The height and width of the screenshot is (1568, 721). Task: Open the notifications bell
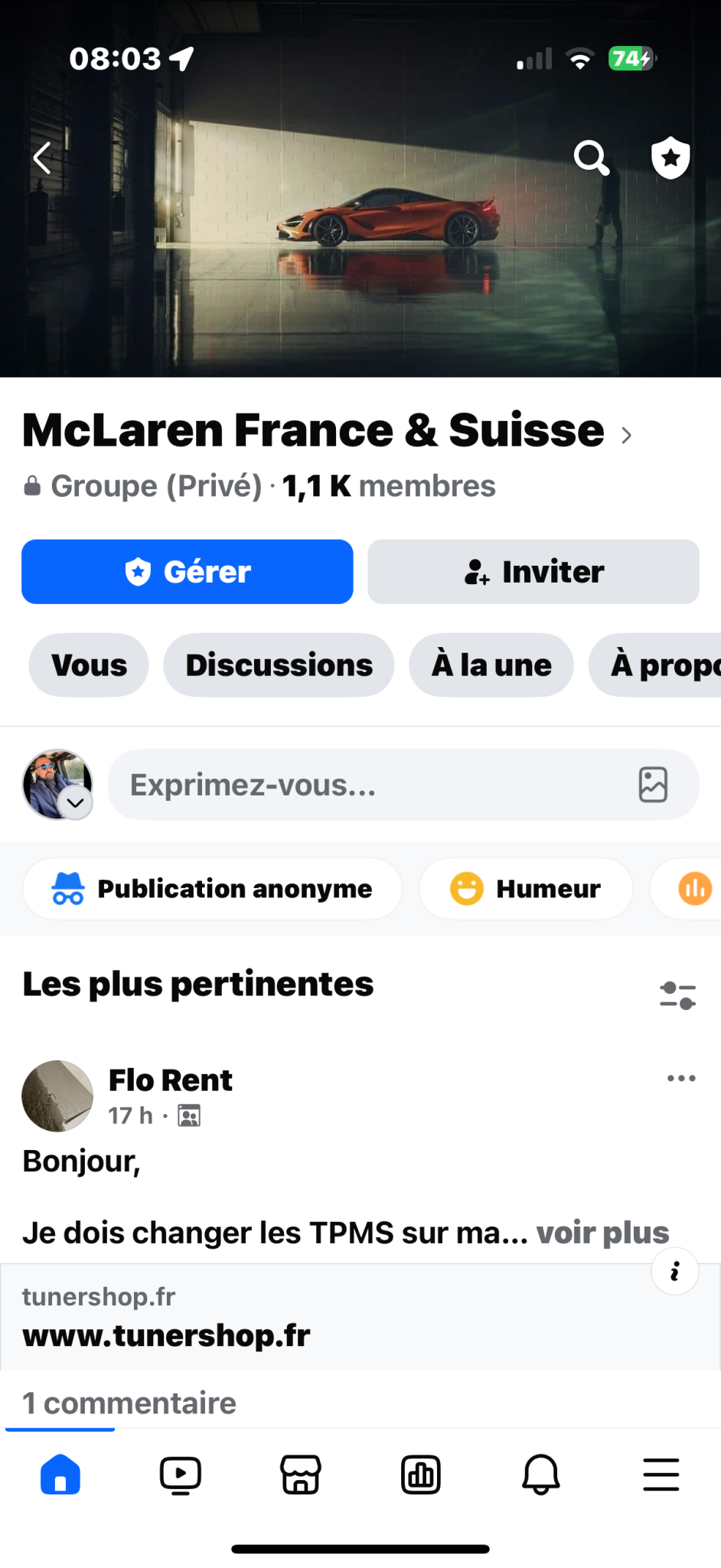coord(540,1475)
